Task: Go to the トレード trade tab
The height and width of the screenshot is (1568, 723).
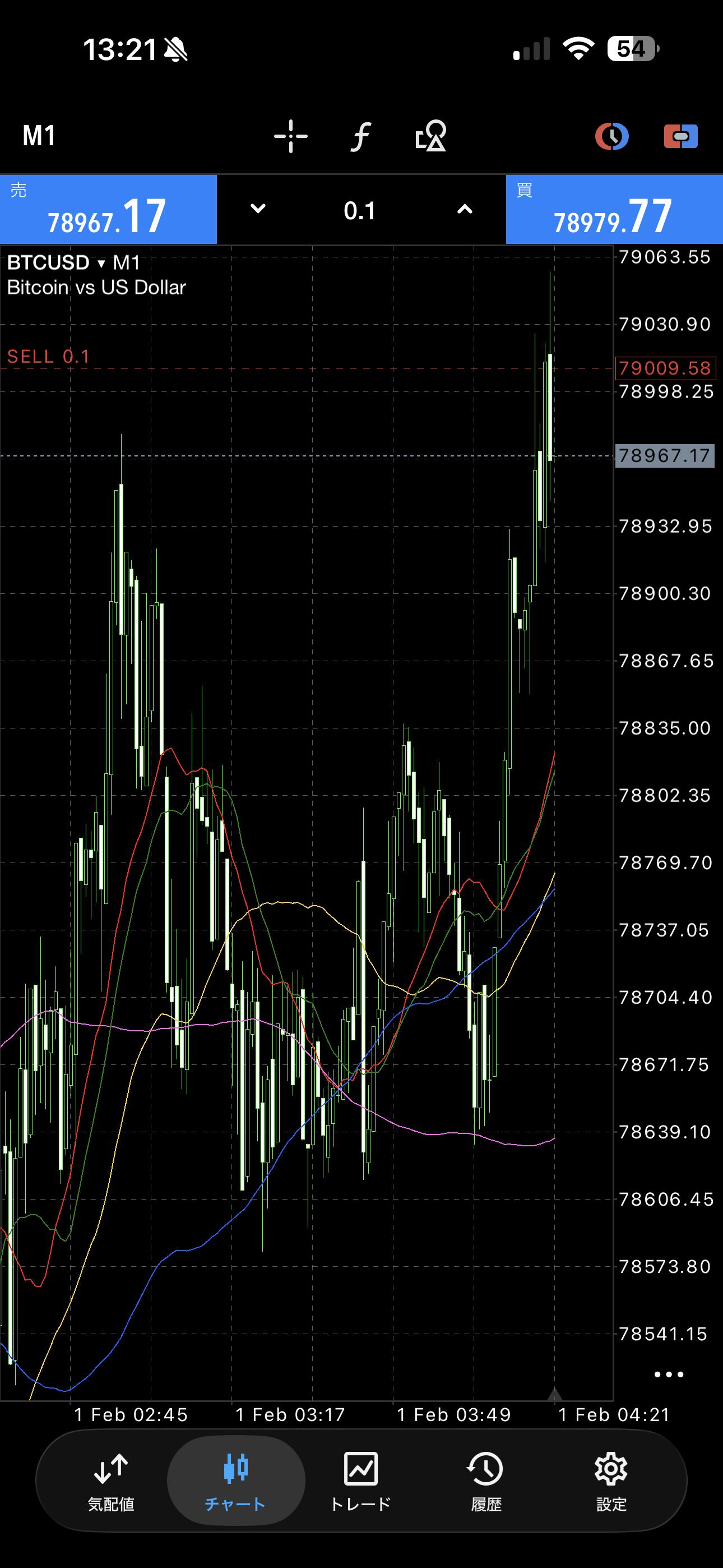Action: 360,1481
